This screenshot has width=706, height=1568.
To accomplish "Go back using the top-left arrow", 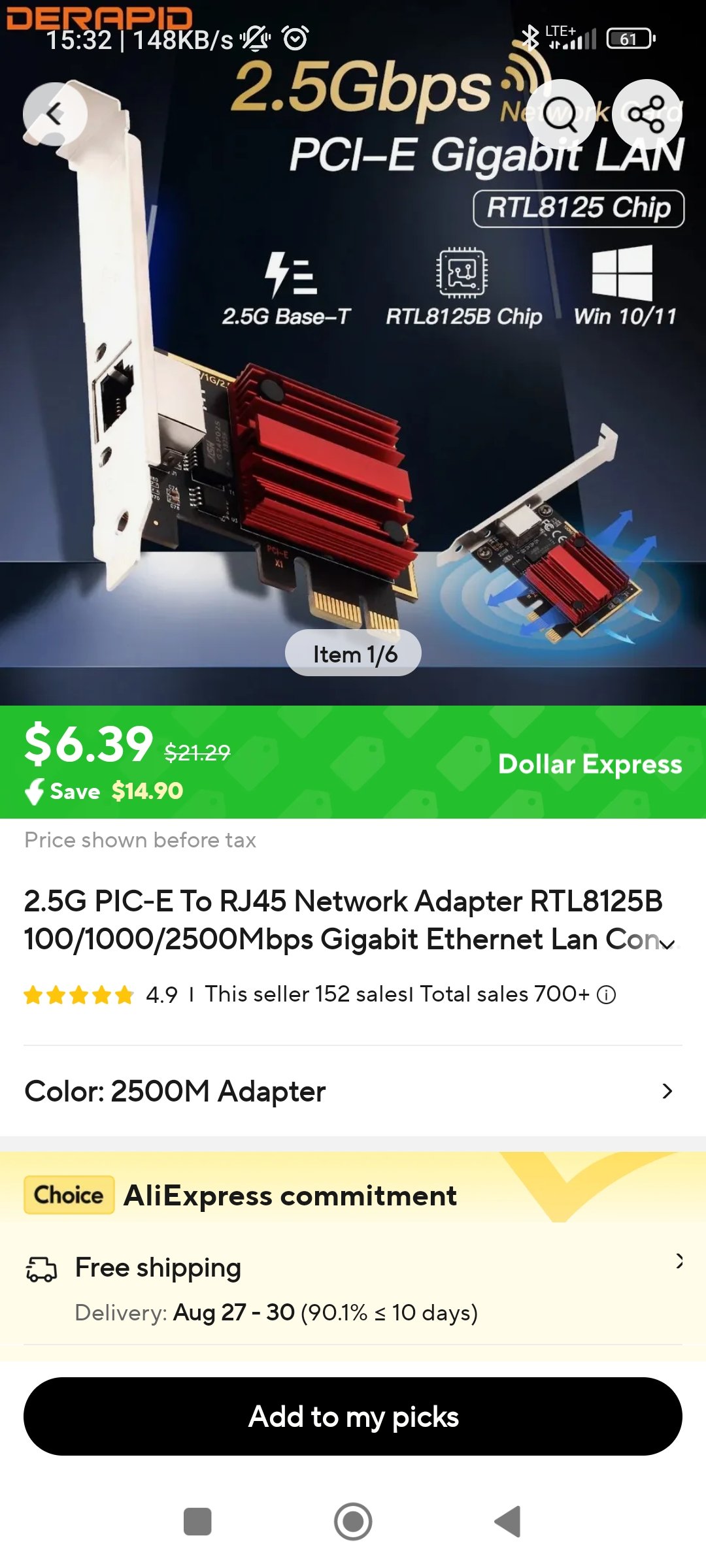I will pos(55,114).
